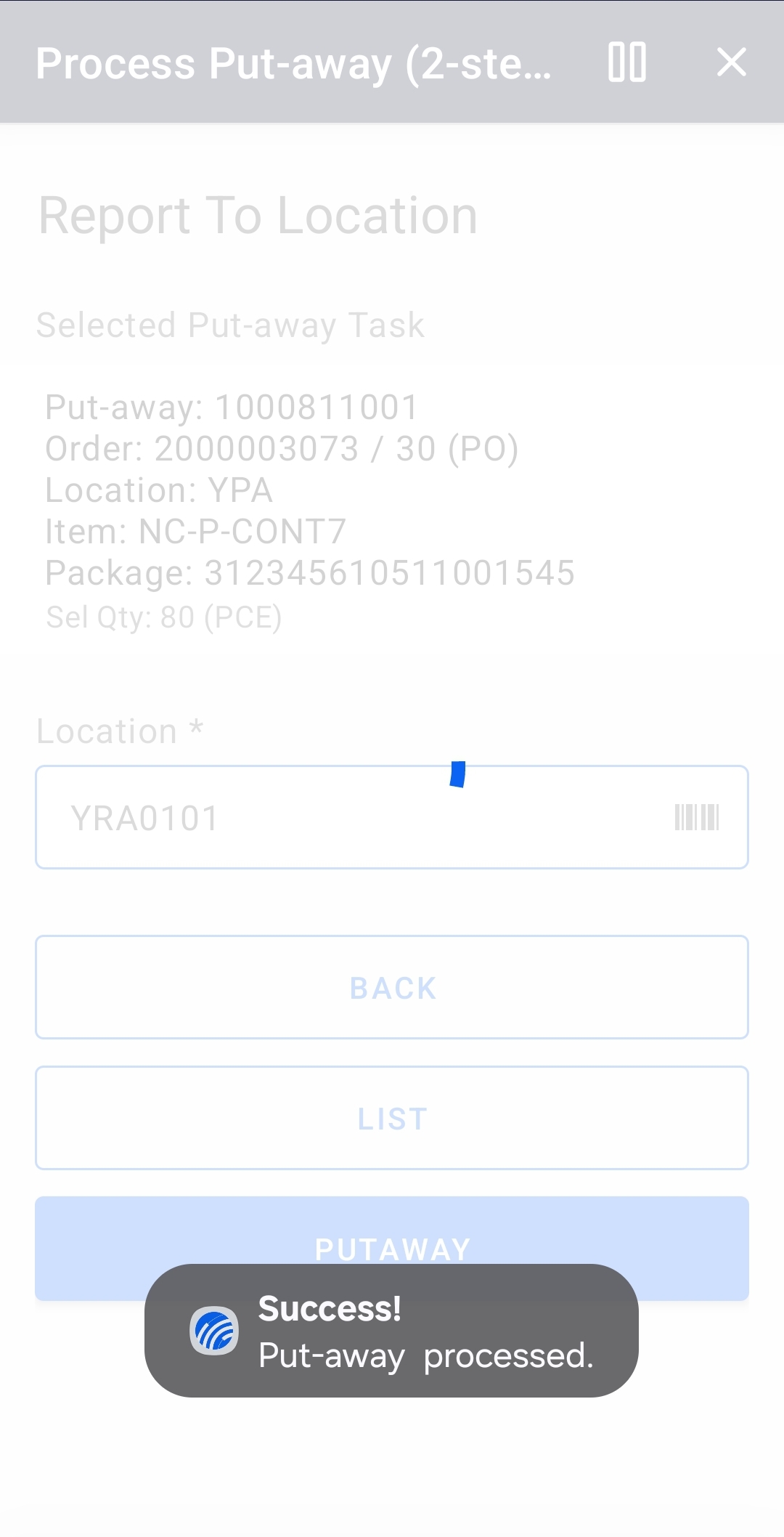Image resolution: width=784 pixels, height=1537 pixels.
Task: Select the Report To Location heading
Action: 257,214
